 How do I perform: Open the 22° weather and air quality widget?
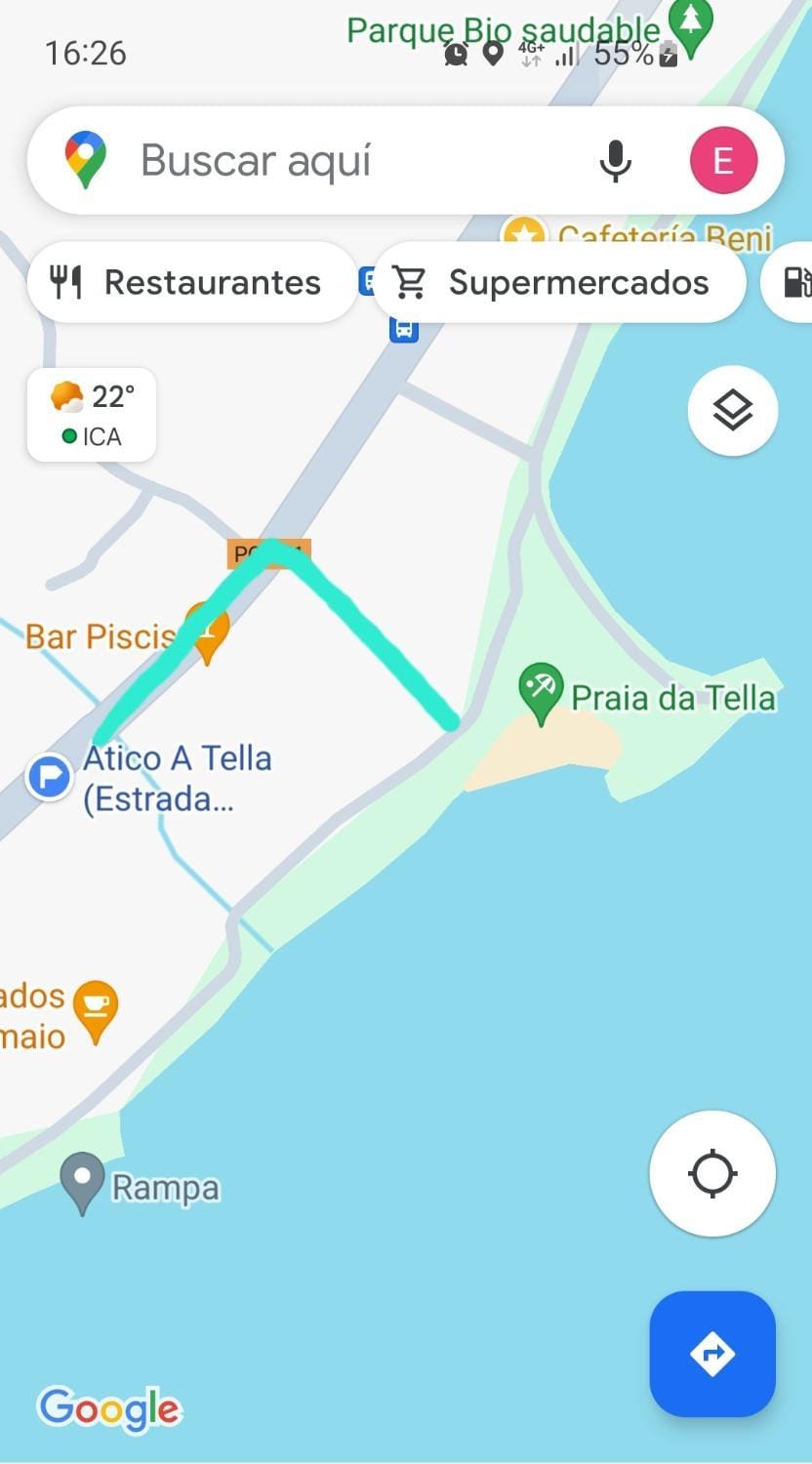point(92,414)
